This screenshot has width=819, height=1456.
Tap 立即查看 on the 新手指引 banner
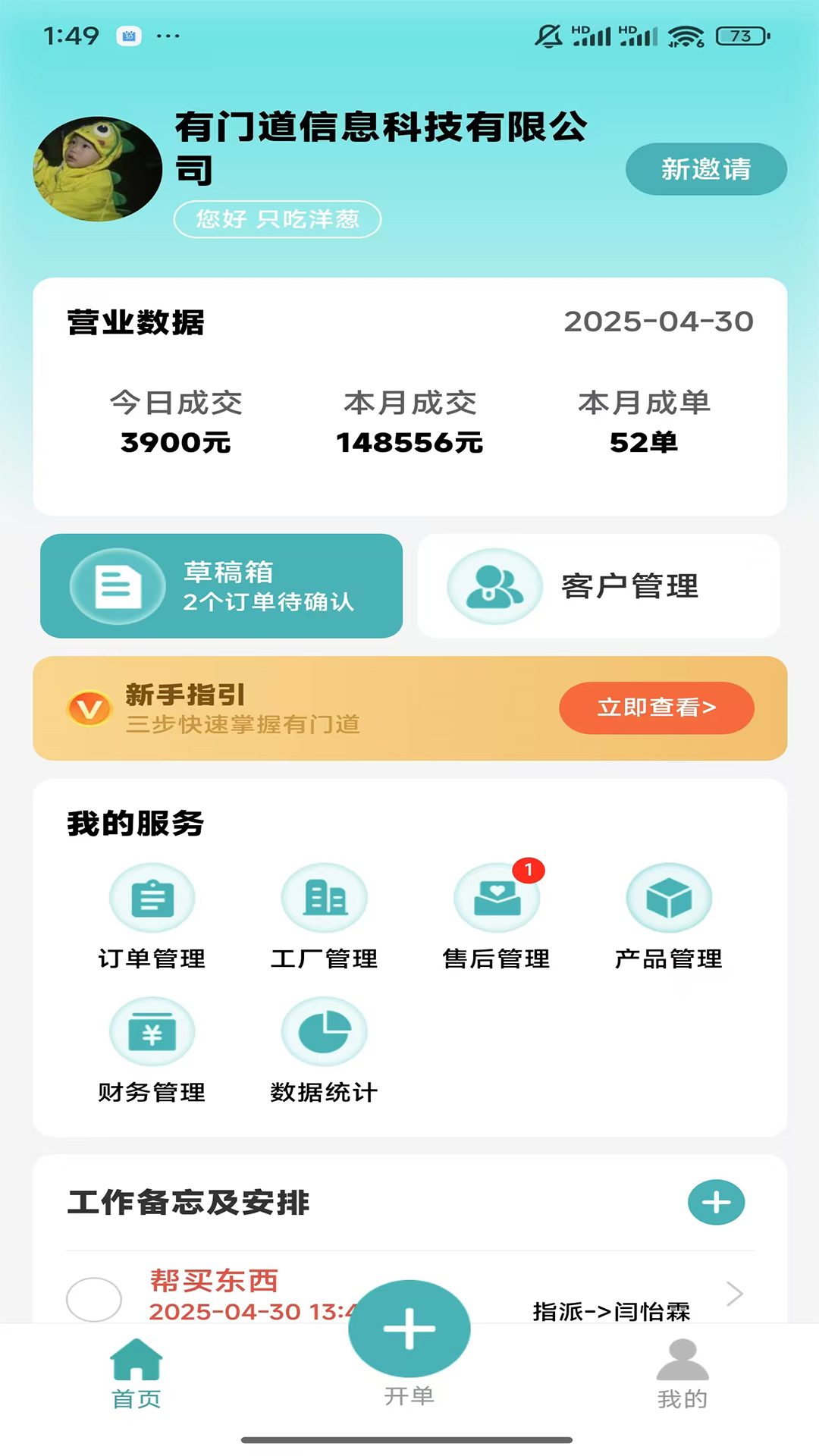pos(656,708)
